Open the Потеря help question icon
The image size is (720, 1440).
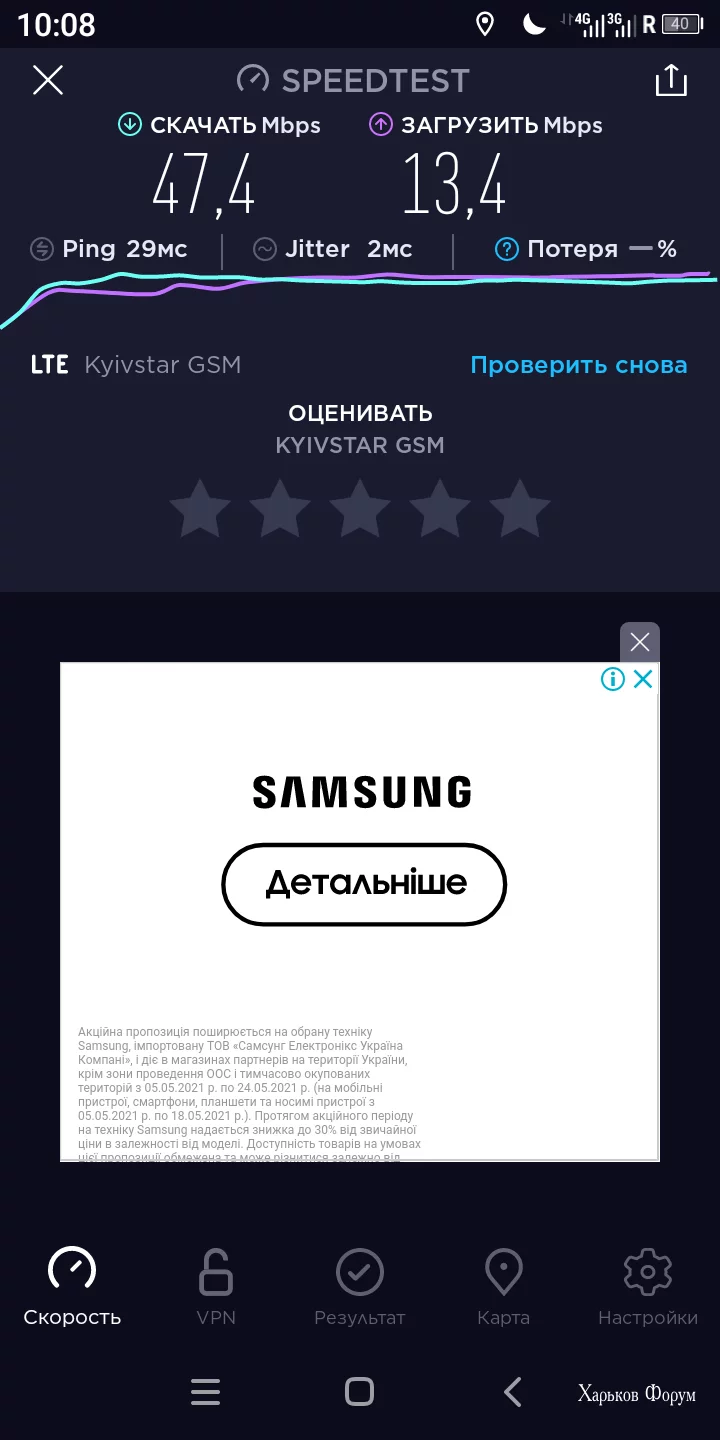pyautogui.click(x=507, y=249)
